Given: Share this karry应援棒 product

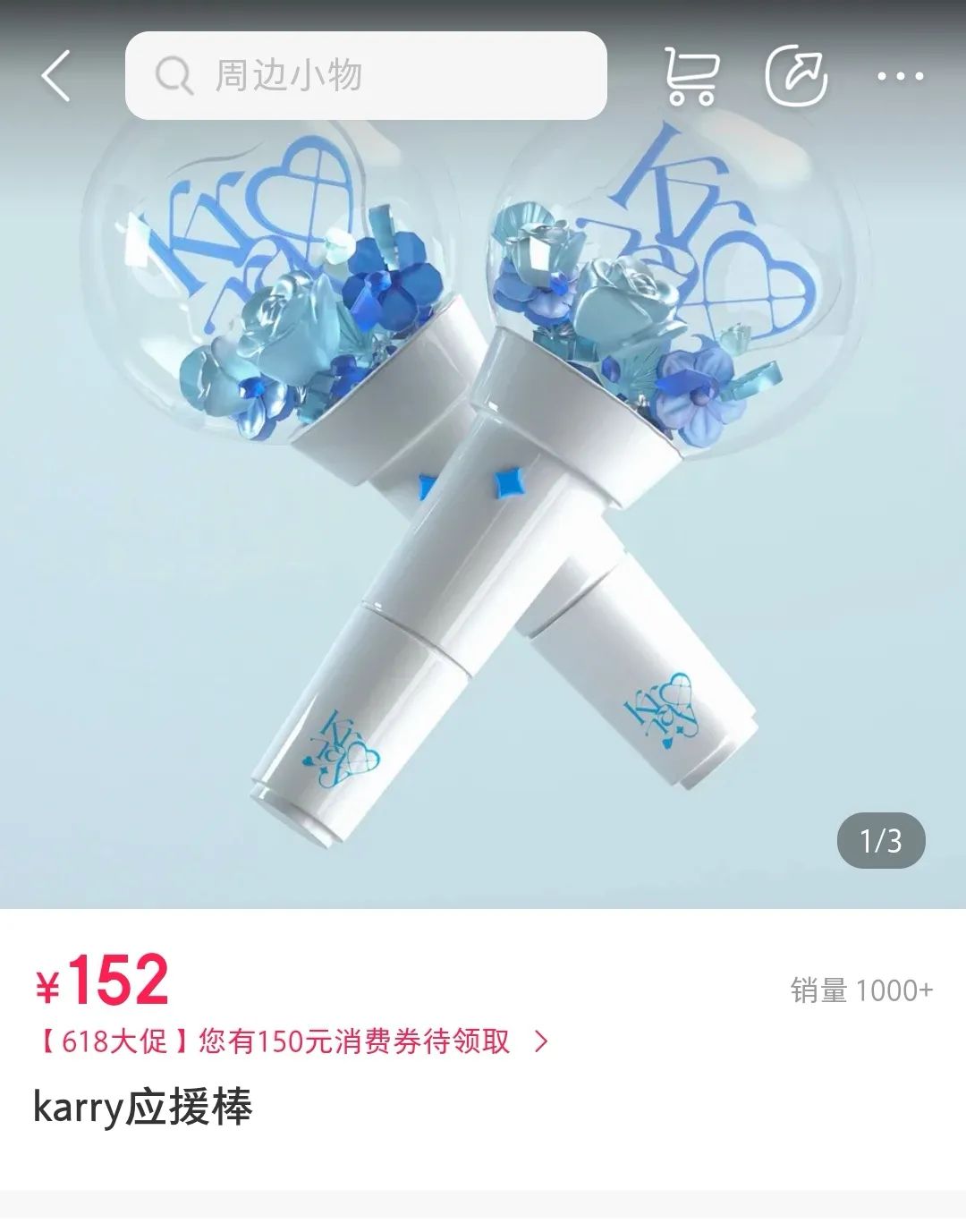Looking at the screenshot, I should pyautogui.click(x=796, y=75).
